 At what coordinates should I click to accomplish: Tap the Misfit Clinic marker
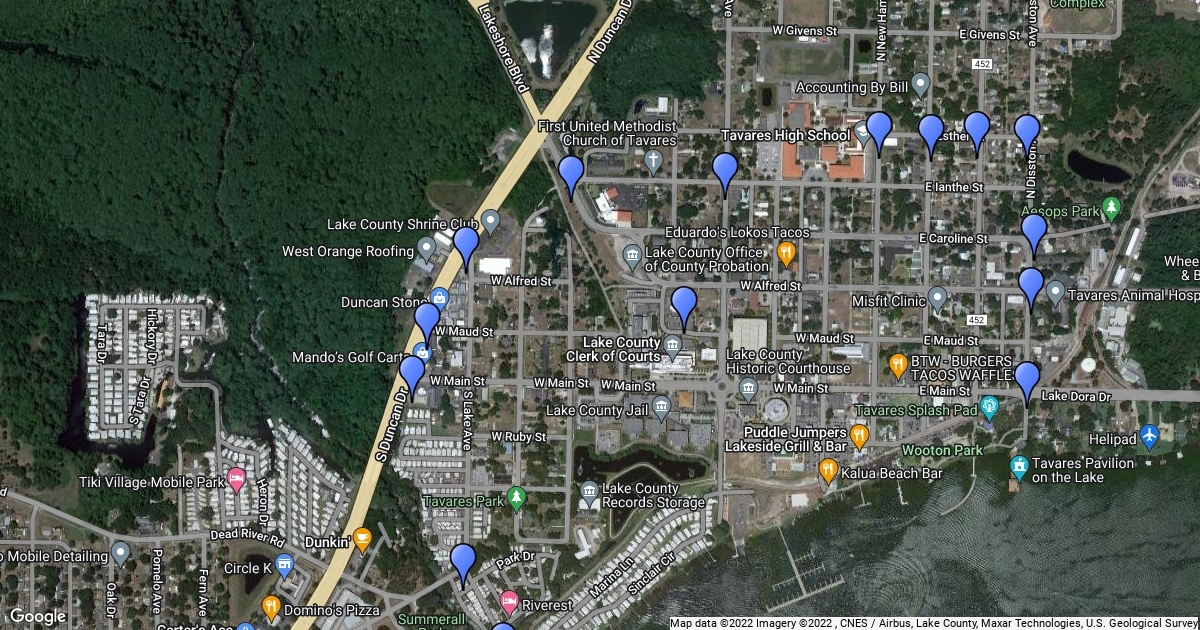[x=937, y=297]
